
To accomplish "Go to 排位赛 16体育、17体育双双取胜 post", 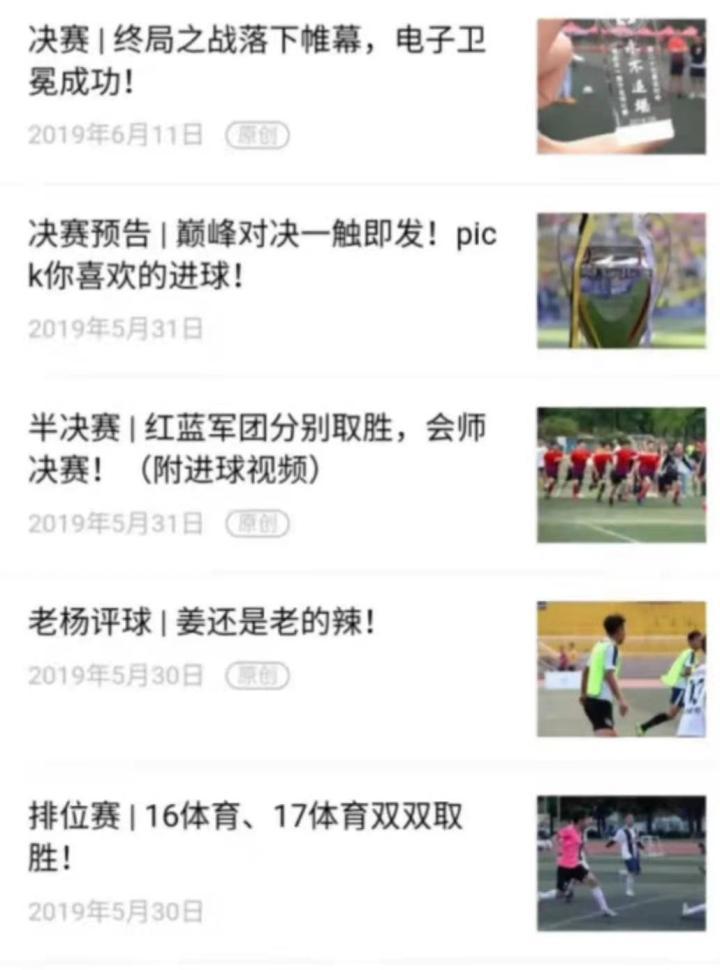I will (x=246, y=837).
